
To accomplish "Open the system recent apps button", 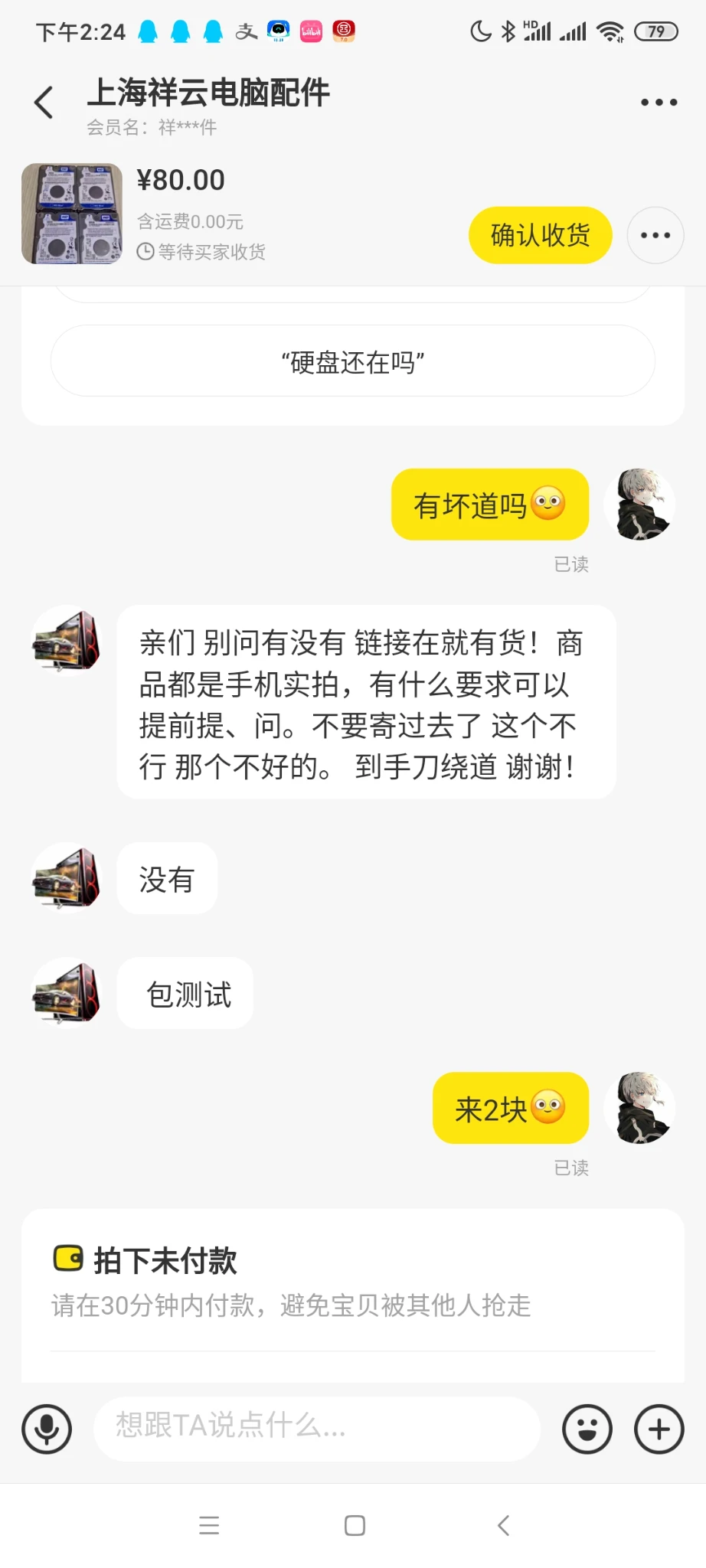I will tap(209, 1525).
